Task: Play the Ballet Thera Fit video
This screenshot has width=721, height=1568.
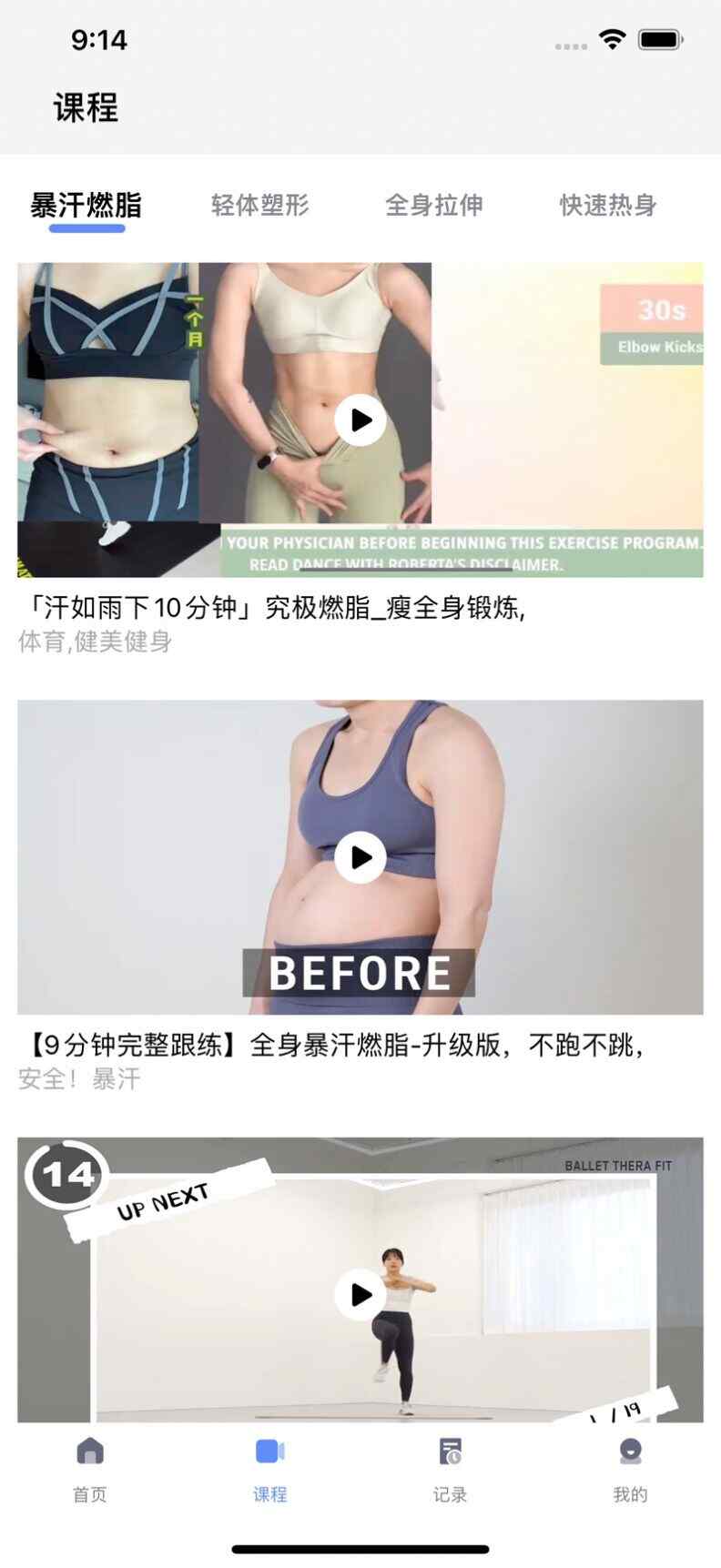Action: (x=360, y=1293)
